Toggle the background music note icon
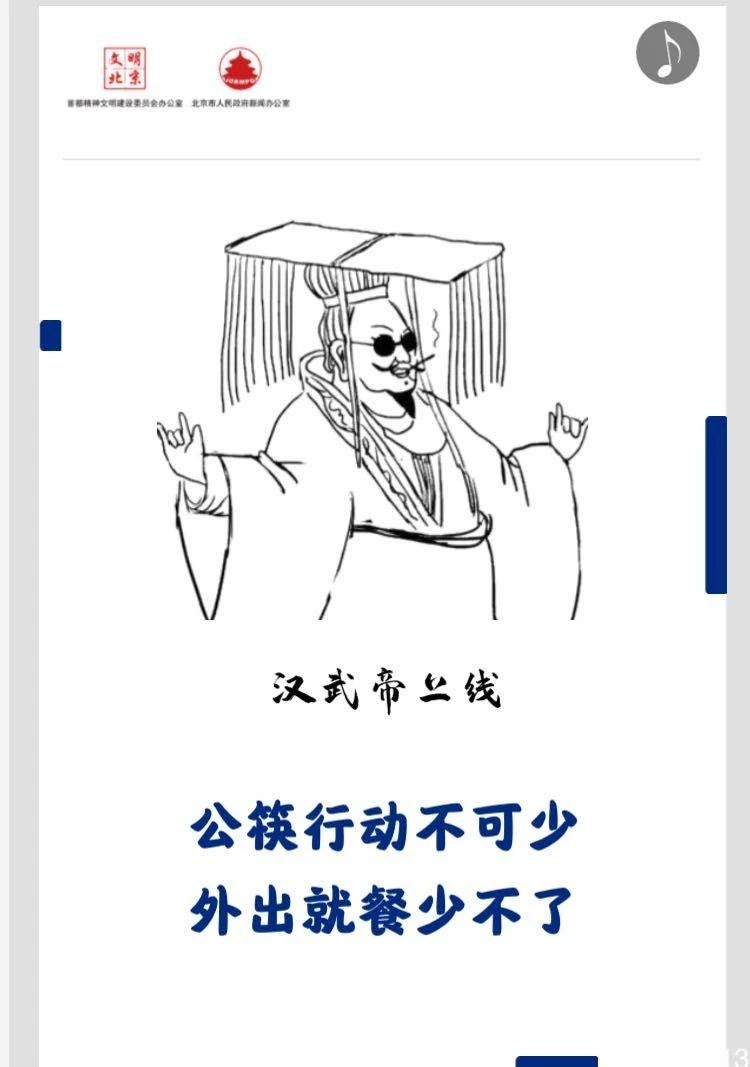The width and height of the screenshot is (750, 1067). [x=667, y=53]
